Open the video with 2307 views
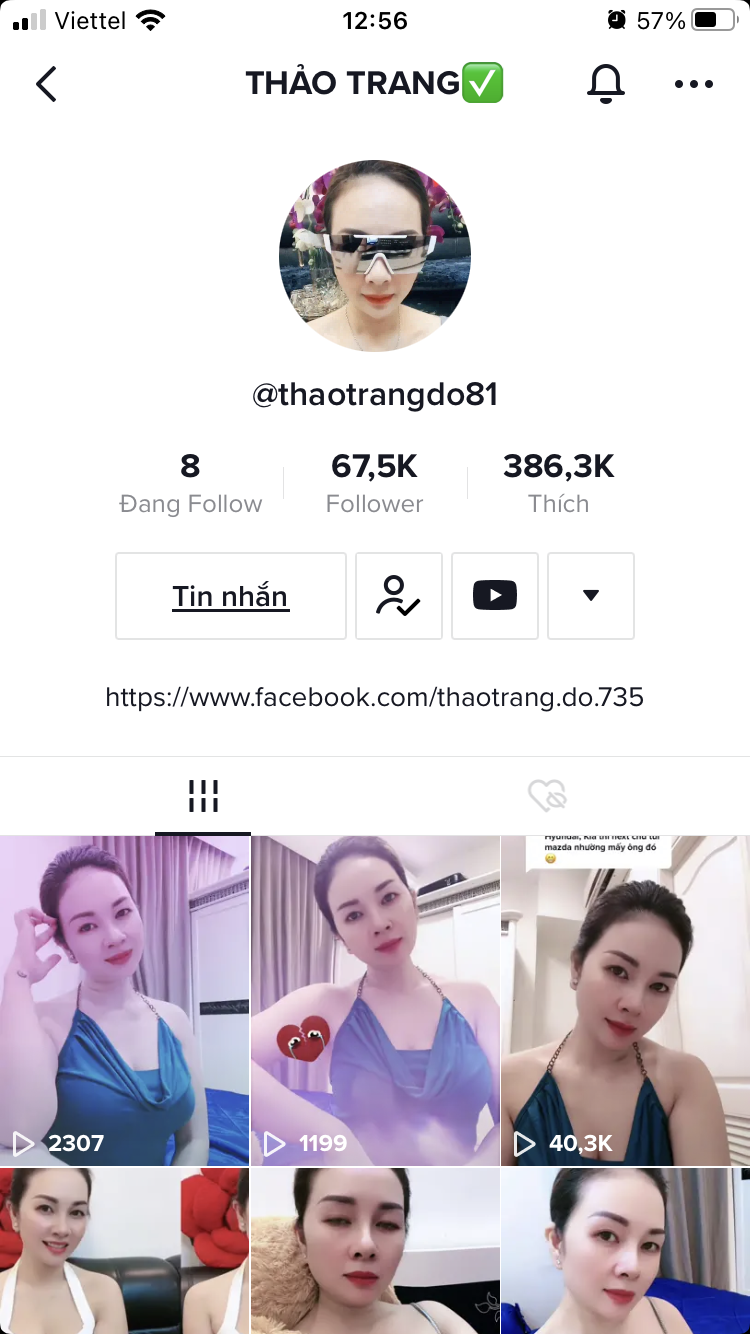The width and height of the screenshot is (750, 1334). pos(124,1001)
